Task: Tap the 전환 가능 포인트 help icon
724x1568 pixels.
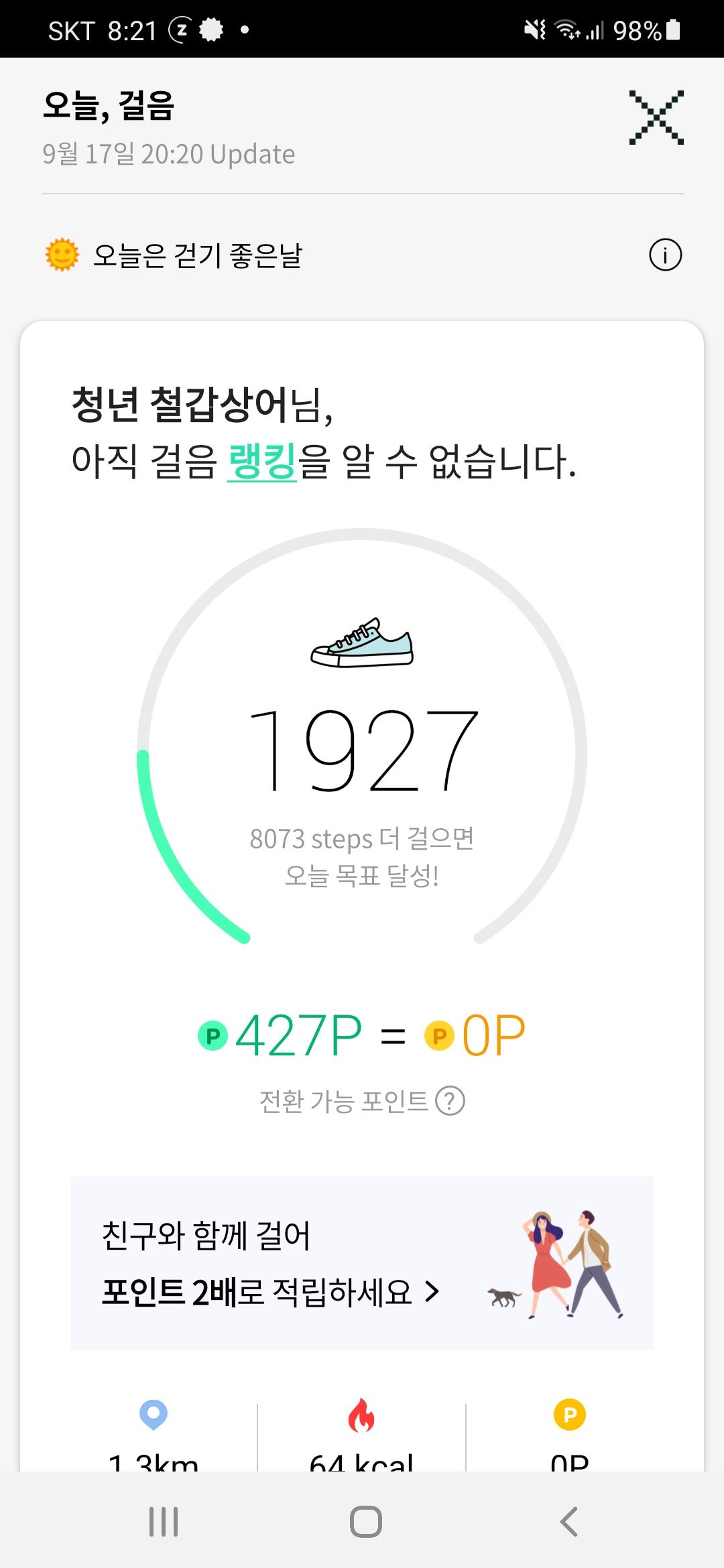Action: click(450, 1101)
